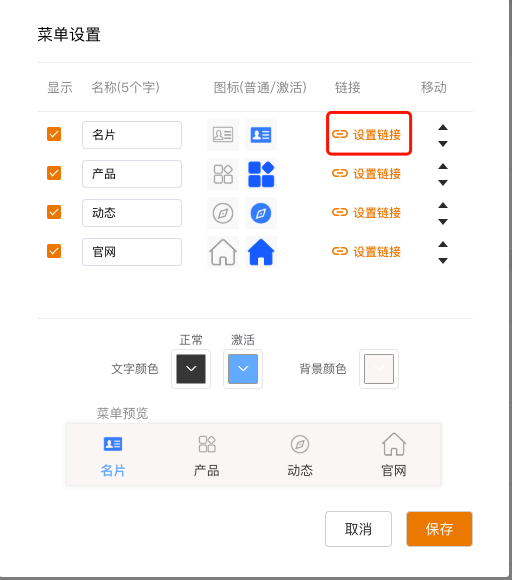Uncheck the 官网 display checkbox

(x=54, y=251)
